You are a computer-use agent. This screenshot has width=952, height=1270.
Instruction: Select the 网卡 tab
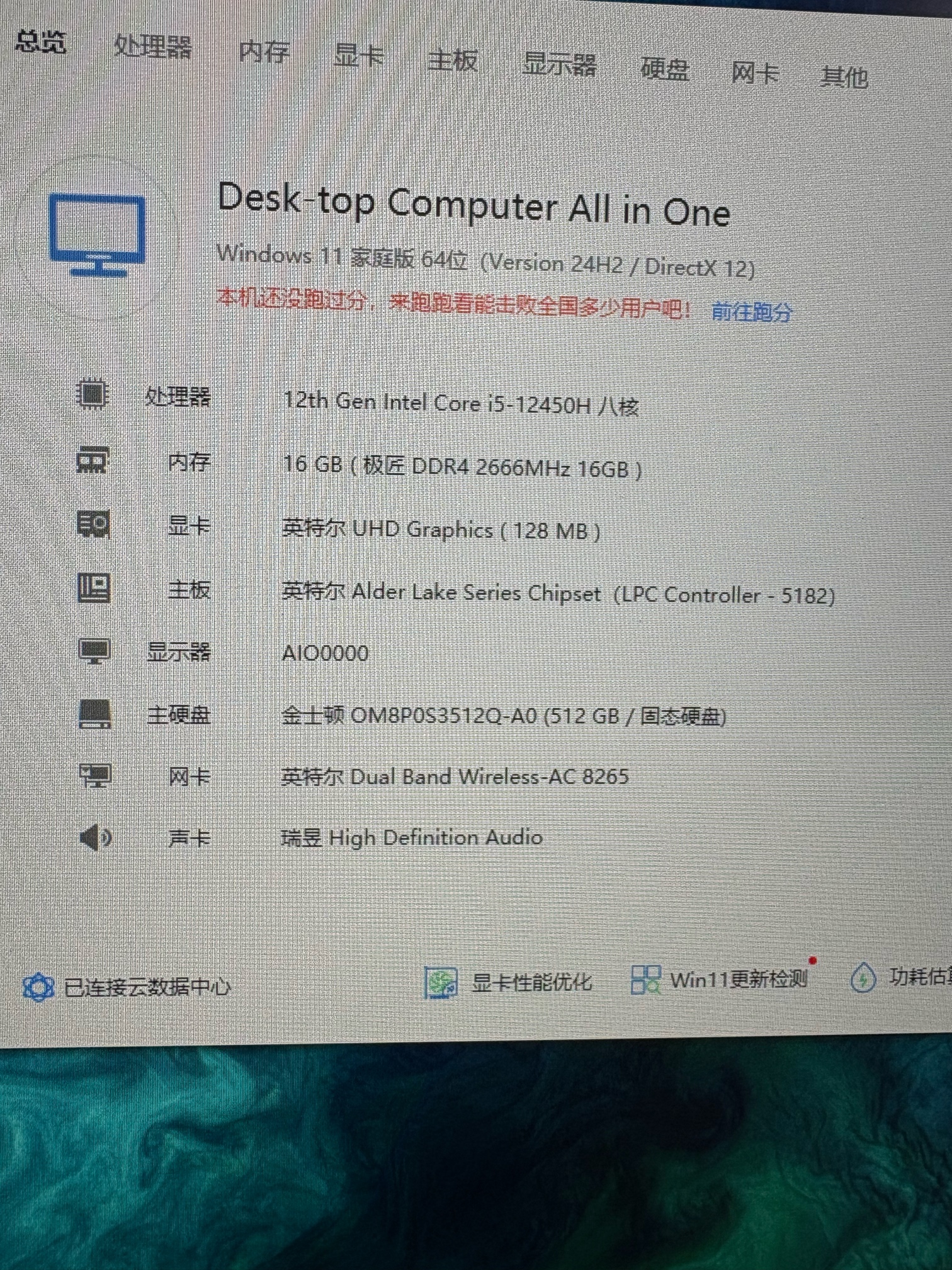[755, 74]
